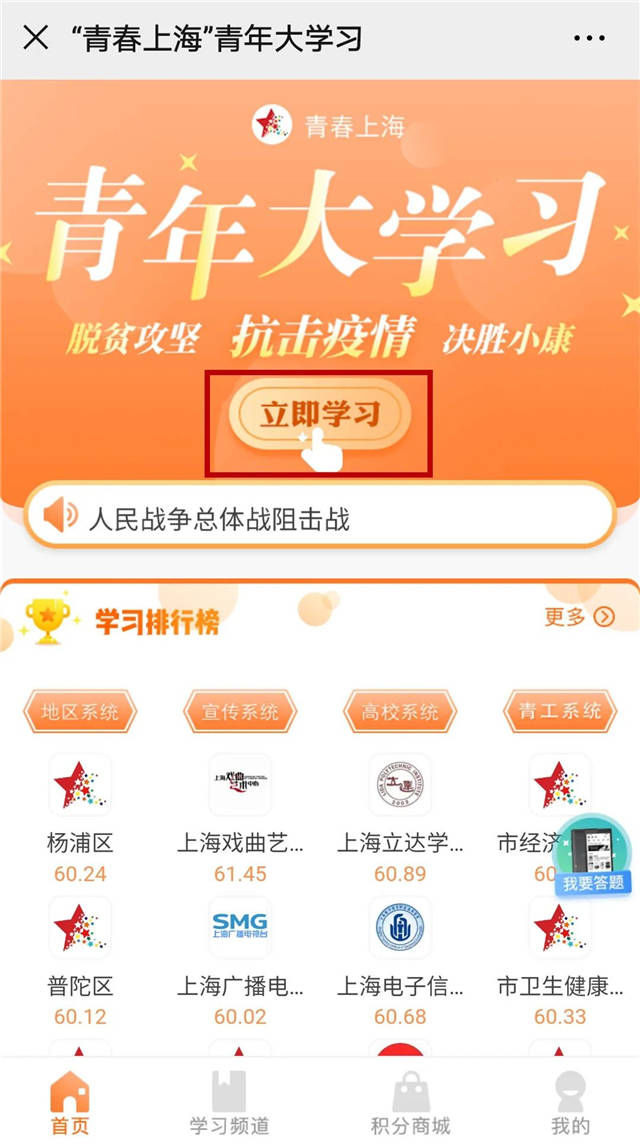Select the 青工系统 ranking category
640x1145 pixels.
click(x=560, y=712)
